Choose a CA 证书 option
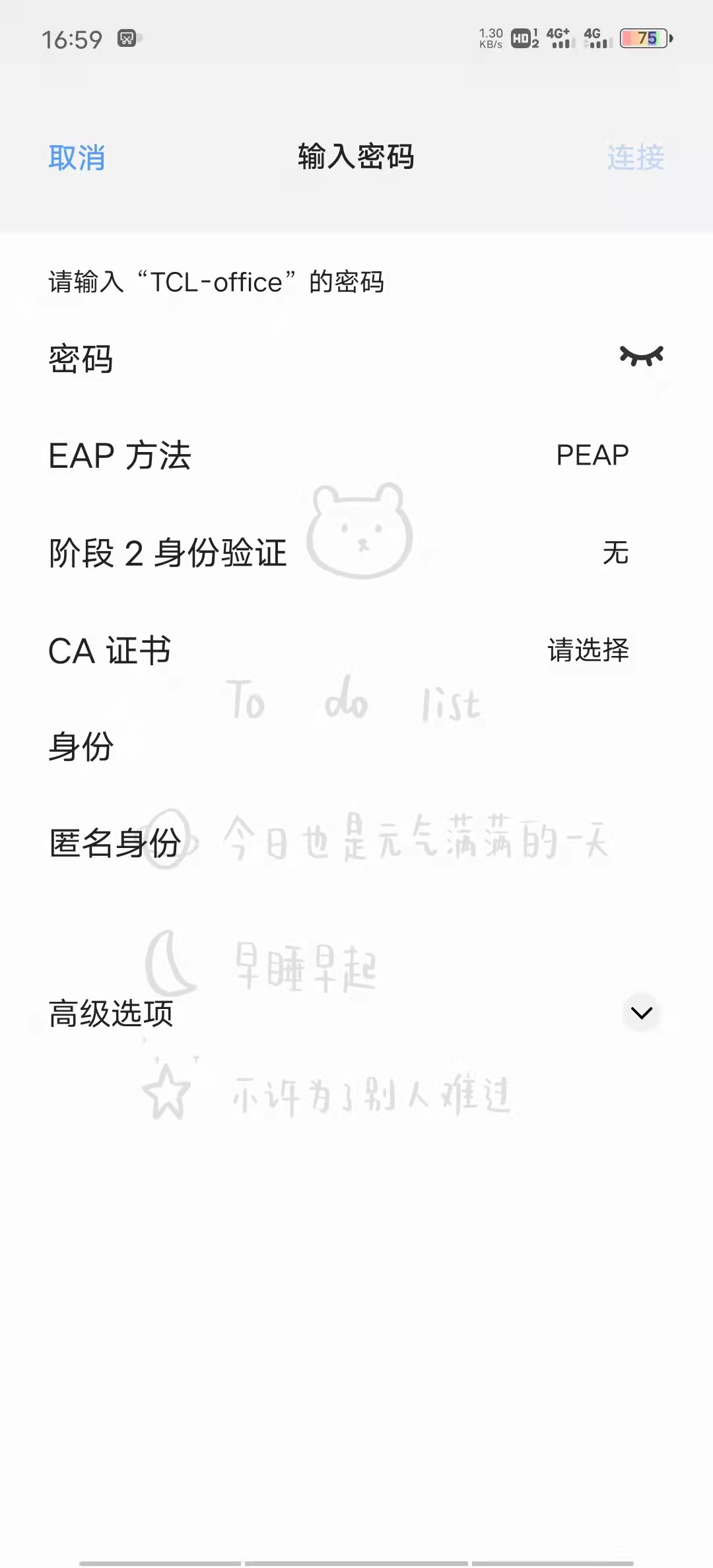The image size is (713, 1568). 588,651
